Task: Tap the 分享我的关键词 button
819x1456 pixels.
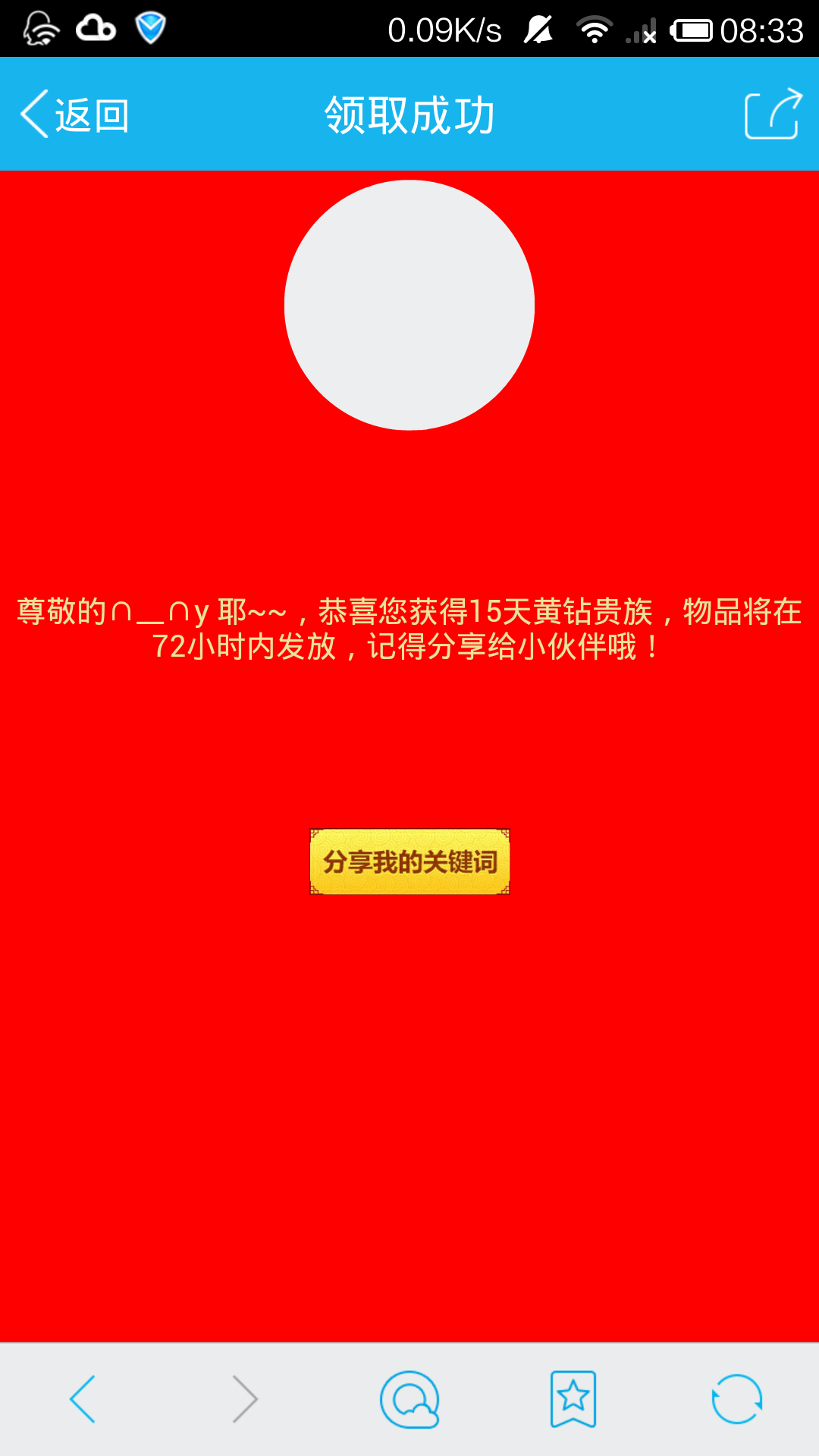Action: 409,862
